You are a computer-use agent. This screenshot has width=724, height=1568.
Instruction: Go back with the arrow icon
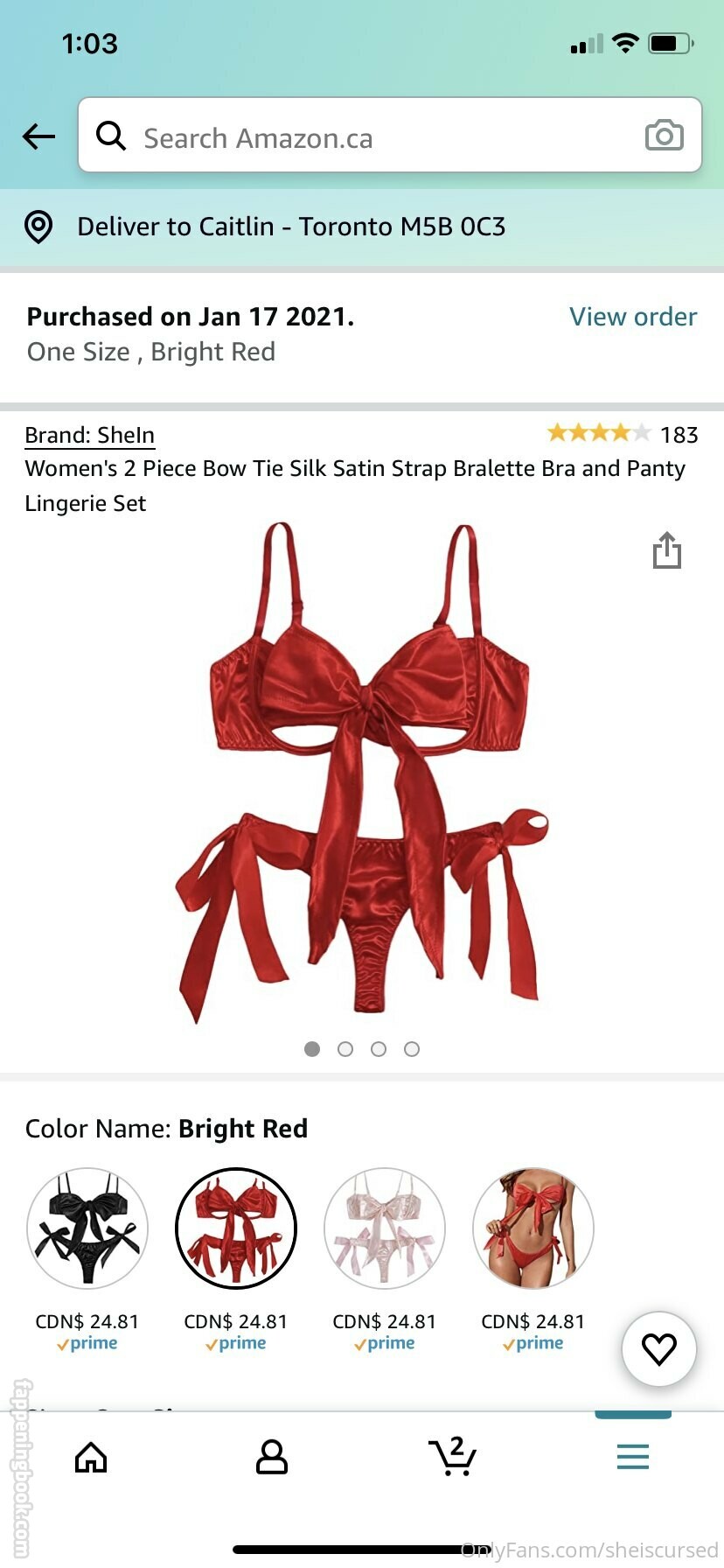tap(38, 136)
